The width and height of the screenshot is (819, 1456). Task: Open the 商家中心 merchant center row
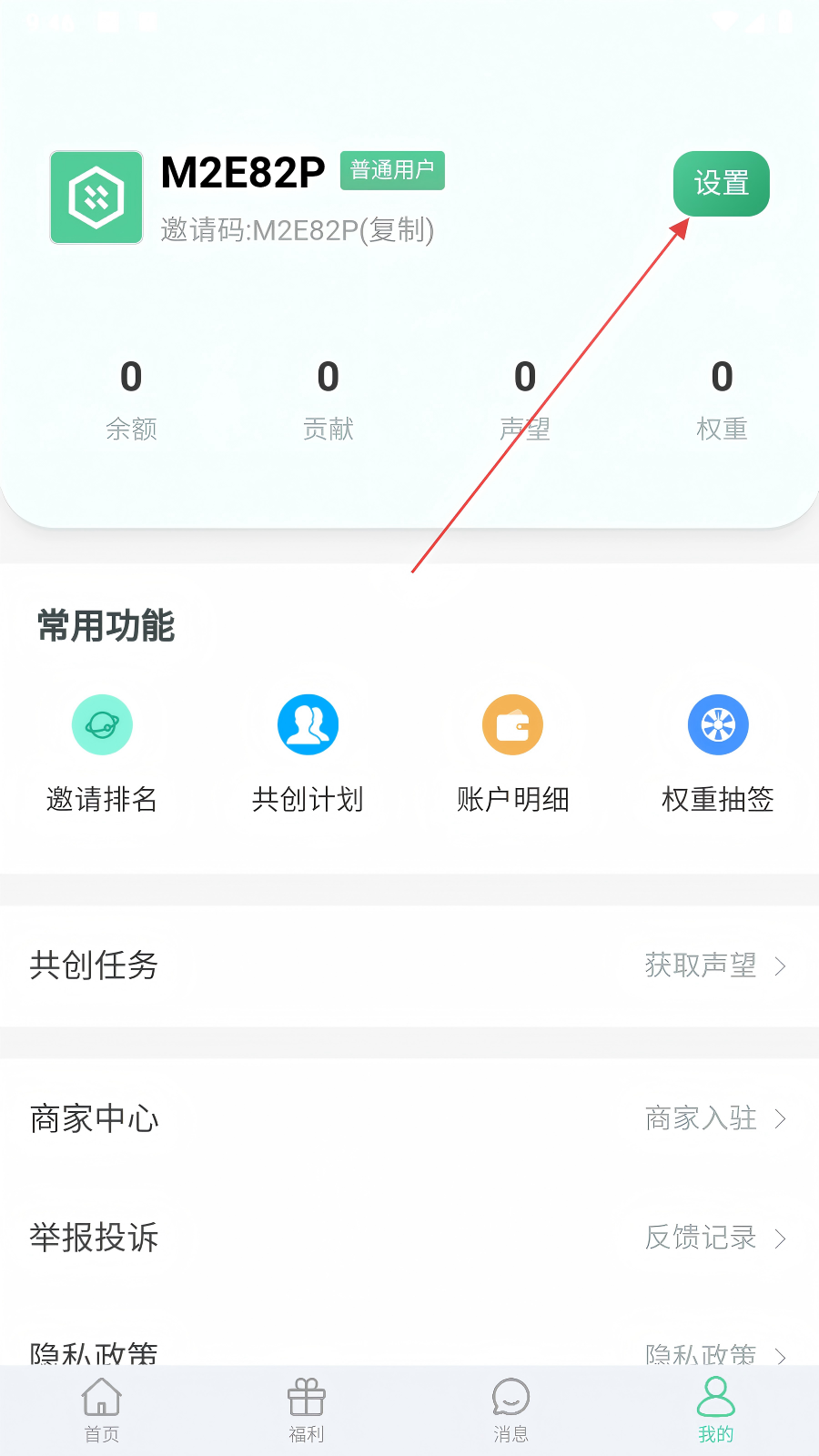409,1118
